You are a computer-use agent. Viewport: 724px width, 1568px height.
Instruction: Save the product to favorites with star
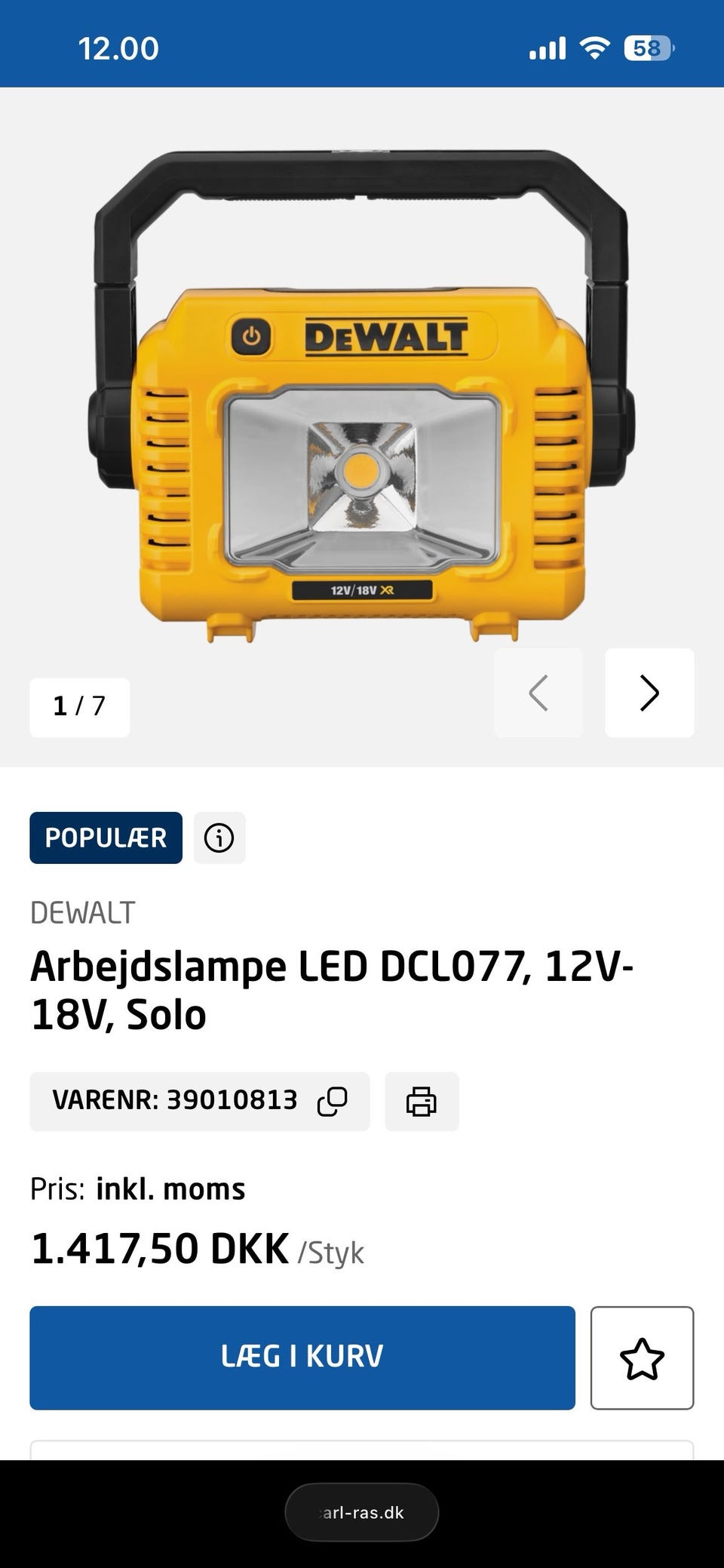click(x=642, y=1357)
